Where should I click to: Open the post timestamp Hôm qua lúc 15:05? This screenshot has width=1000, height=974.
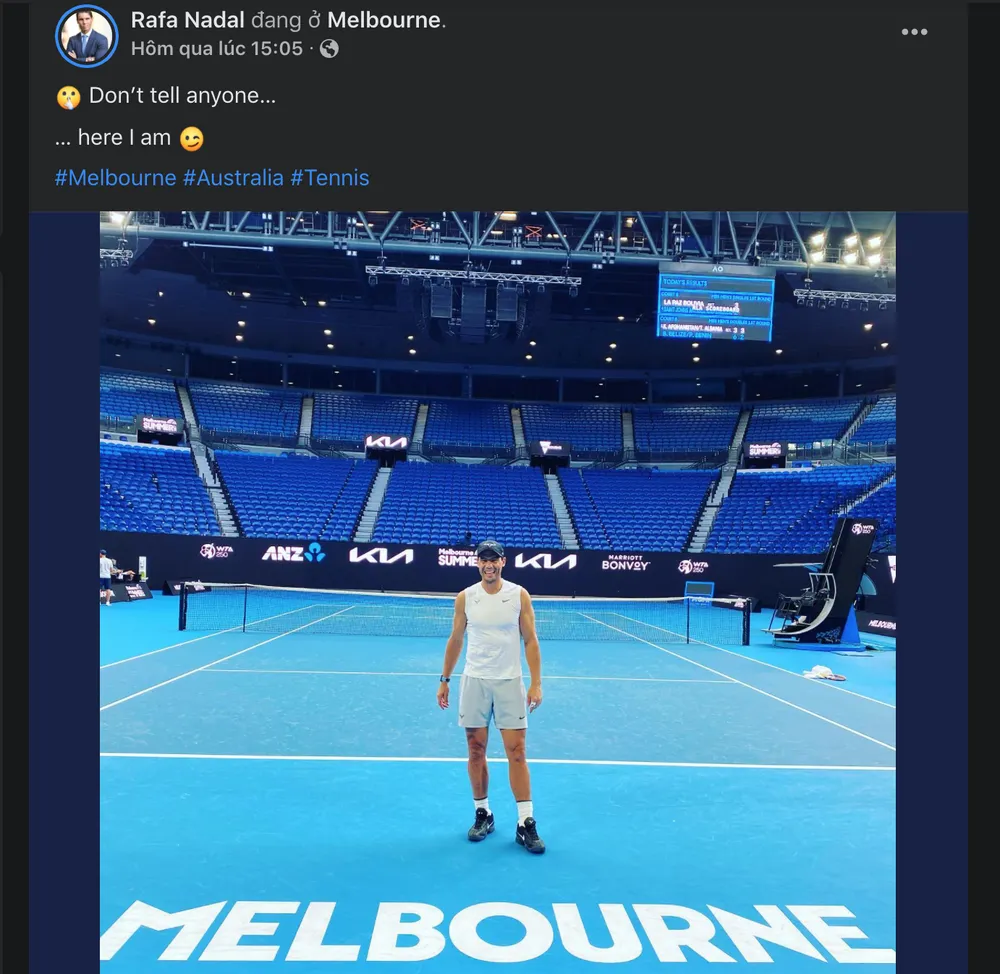tap(217, 48)
